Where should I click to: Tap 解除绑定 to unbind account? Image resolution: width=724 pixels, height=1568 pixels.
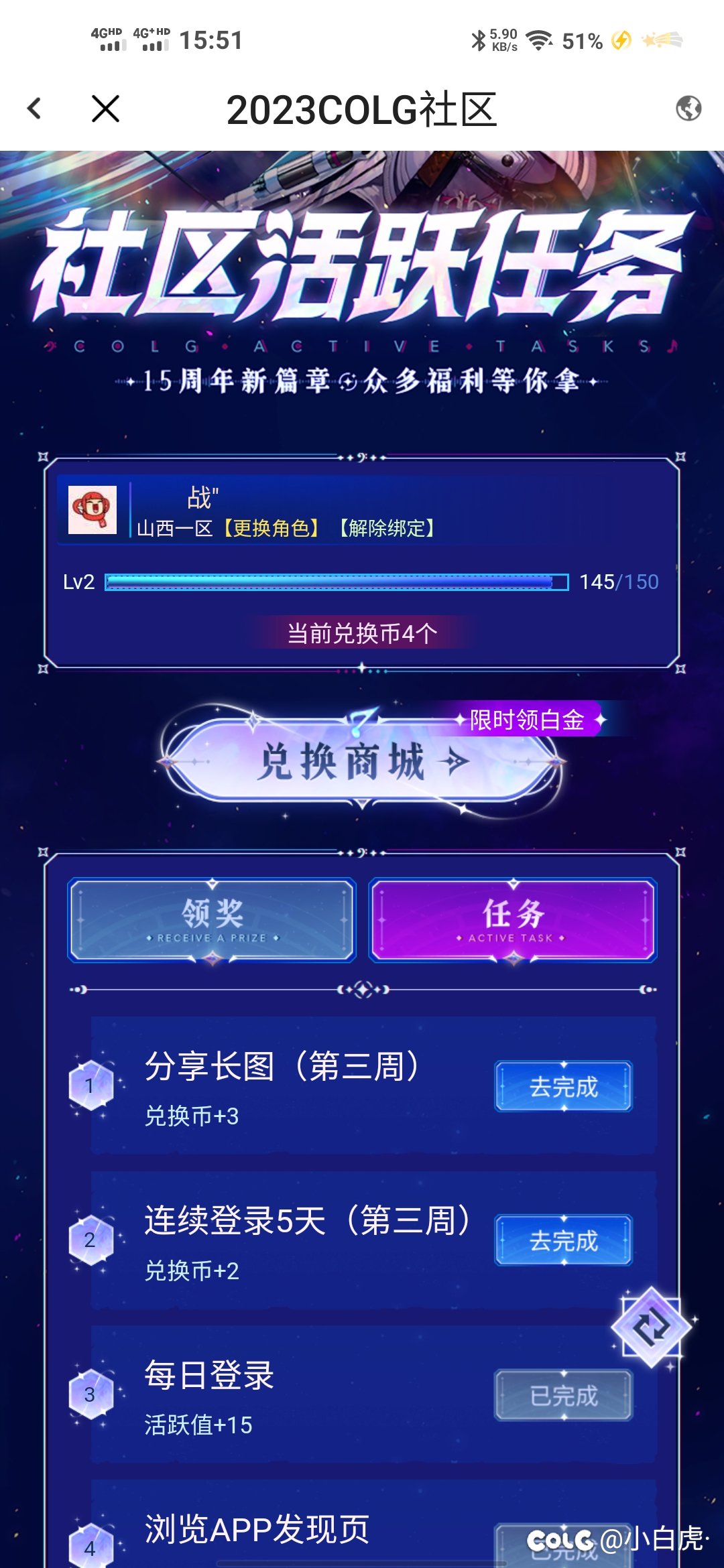[x=387, y=528]
